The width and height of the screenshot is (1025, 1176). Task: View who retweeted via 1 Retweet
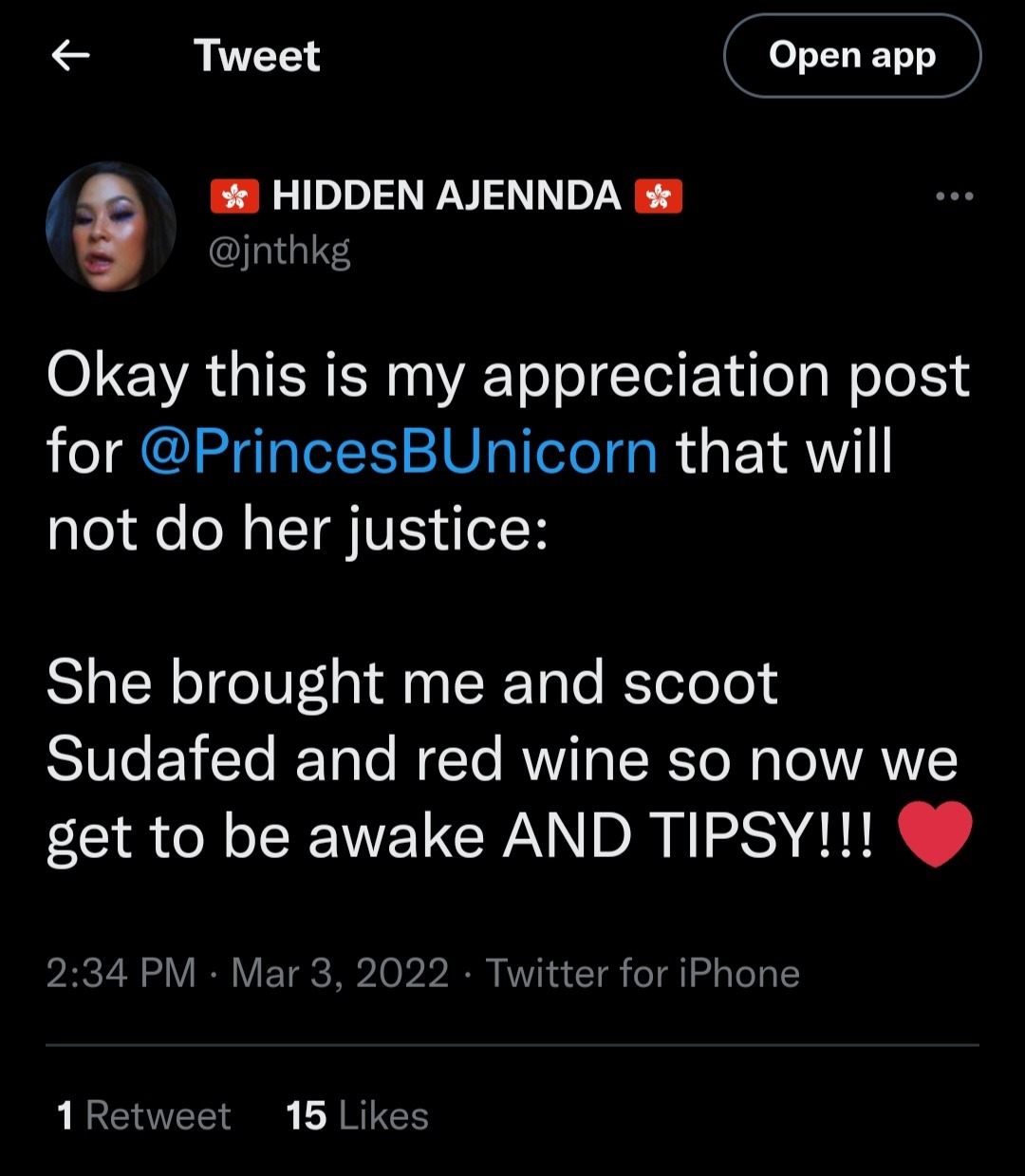click(x=144, y=1115)
